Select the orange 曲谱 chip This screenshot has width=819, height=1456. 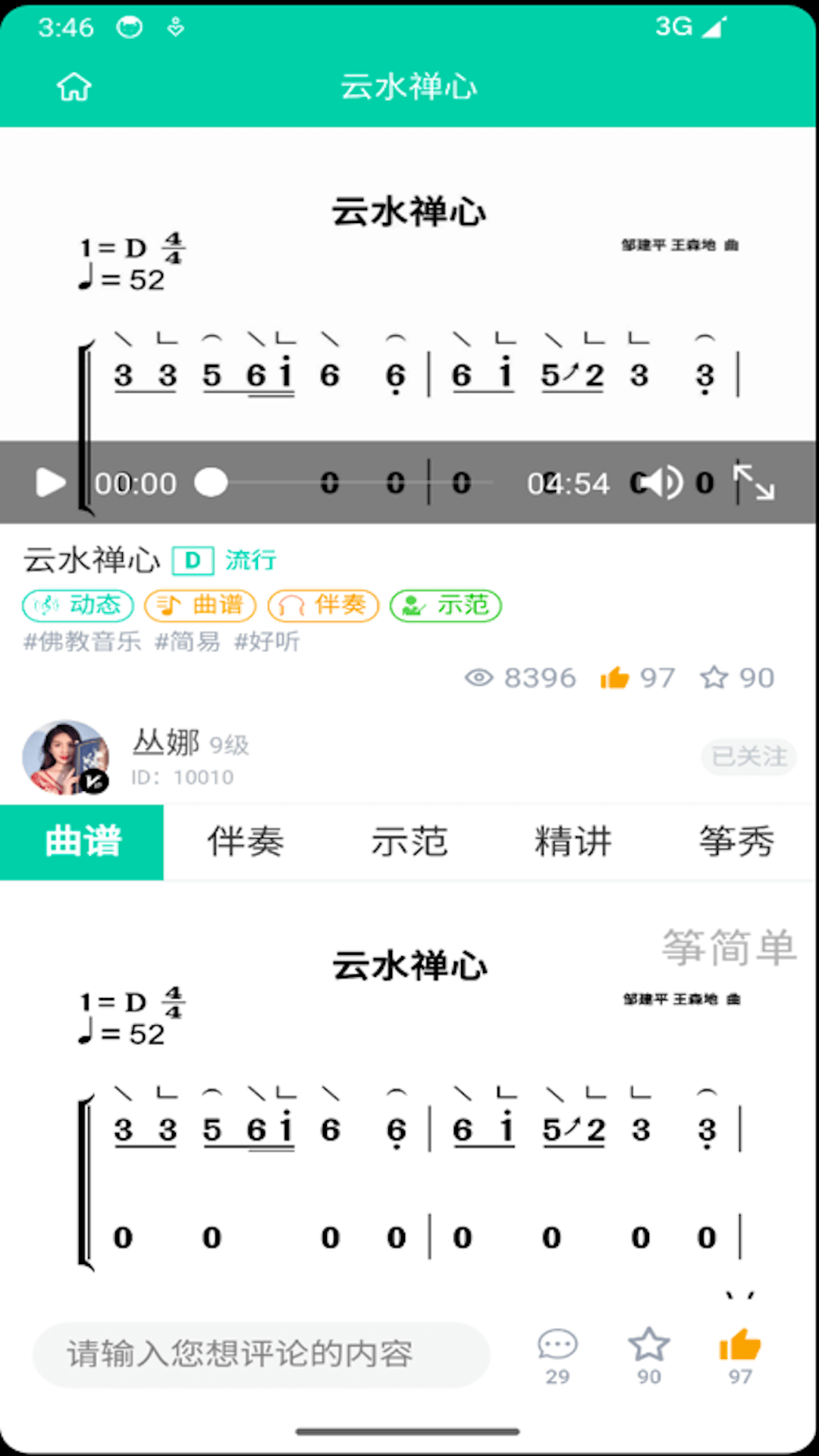tap(200, 606)
